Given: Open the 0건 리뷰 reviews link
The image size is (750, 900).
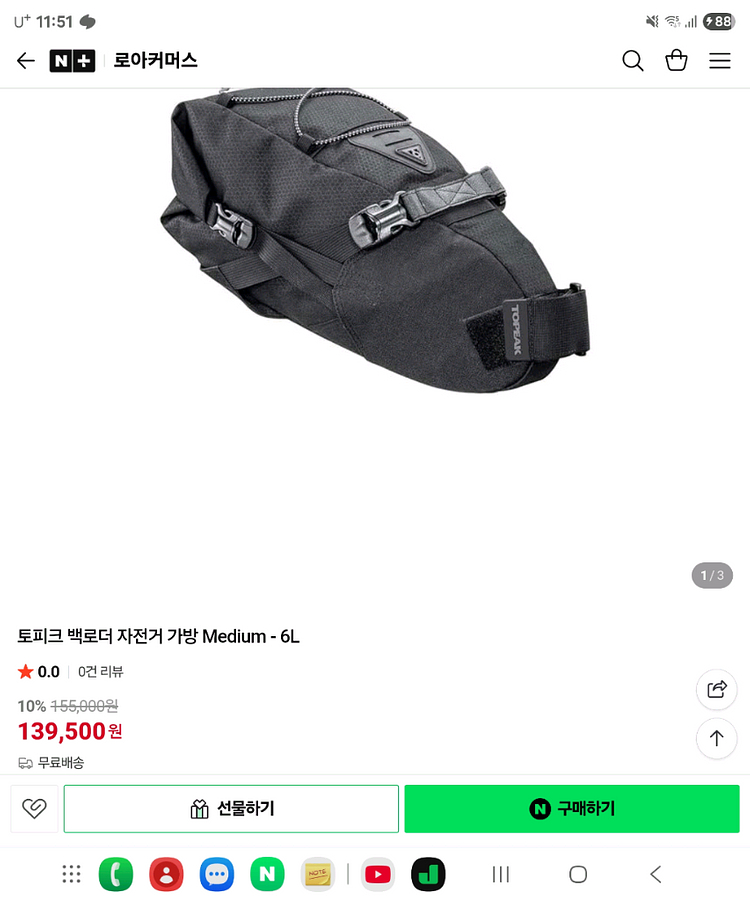Looking at the screenshot, I should click(101, 671).
